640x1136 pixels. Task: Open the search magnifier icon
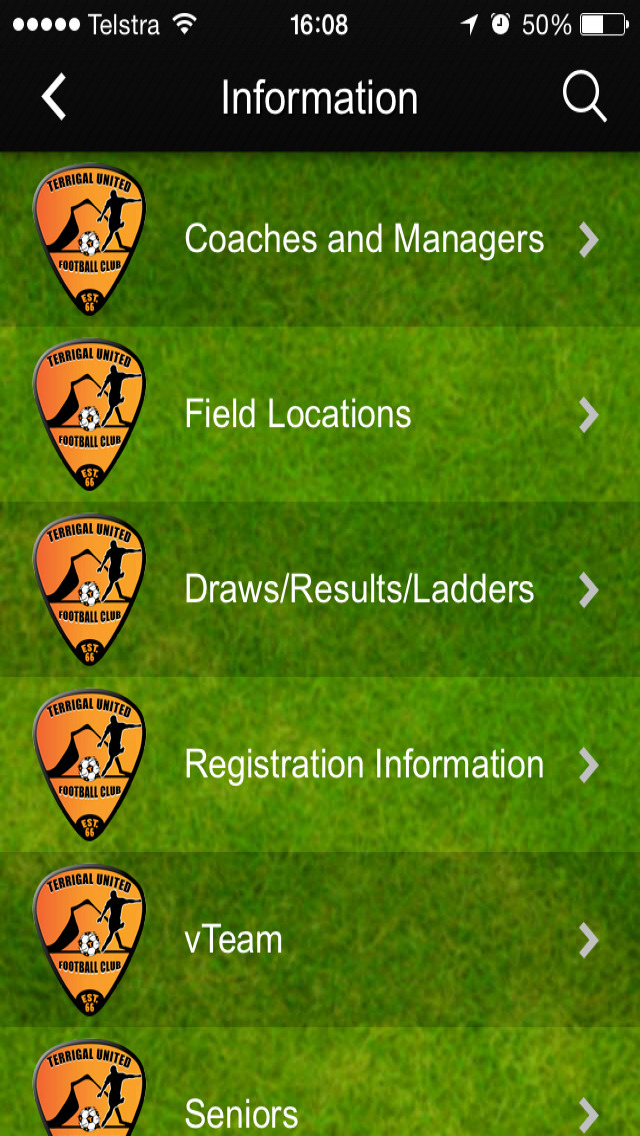coord(584,98)
